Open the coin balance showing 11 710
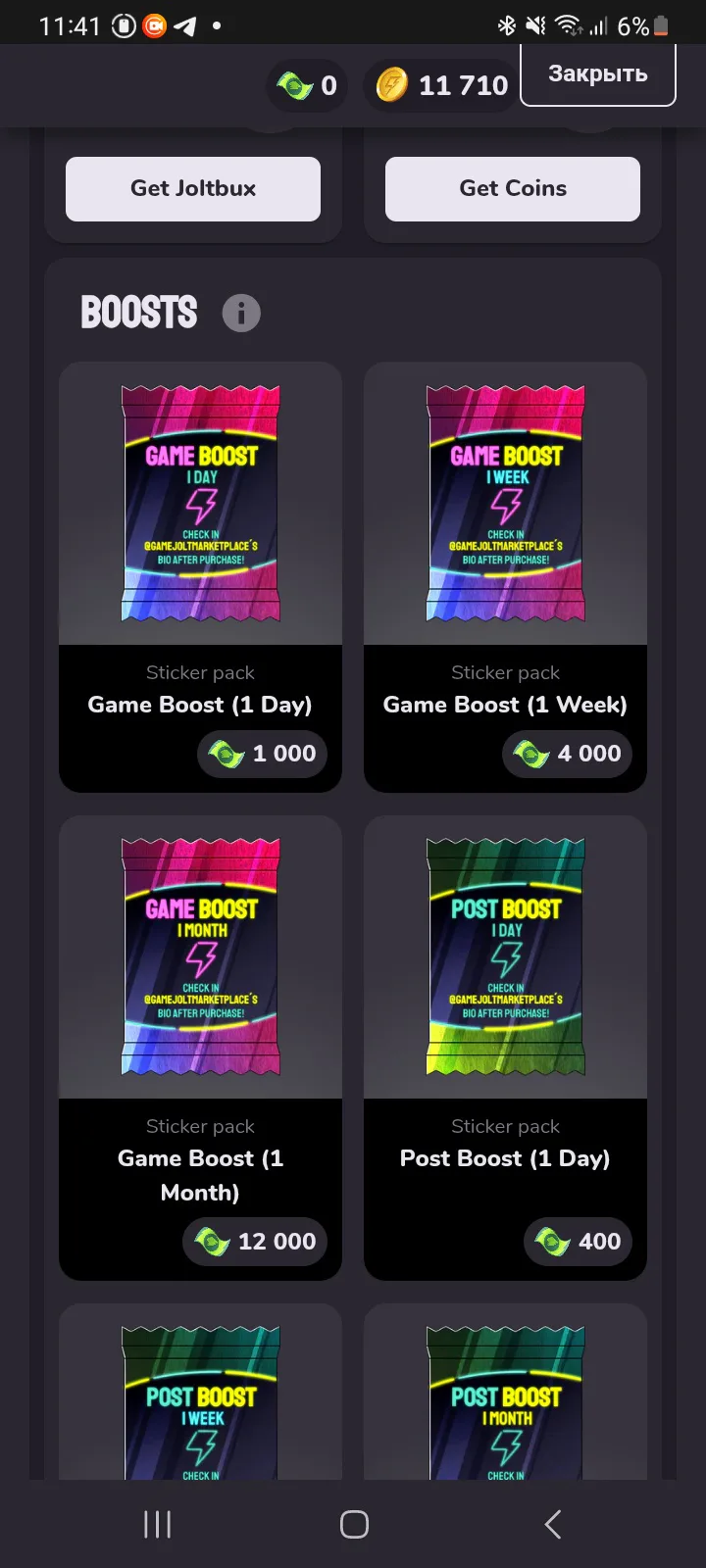706x1568 pixels. pyautogui.click(x=441, y=85)
